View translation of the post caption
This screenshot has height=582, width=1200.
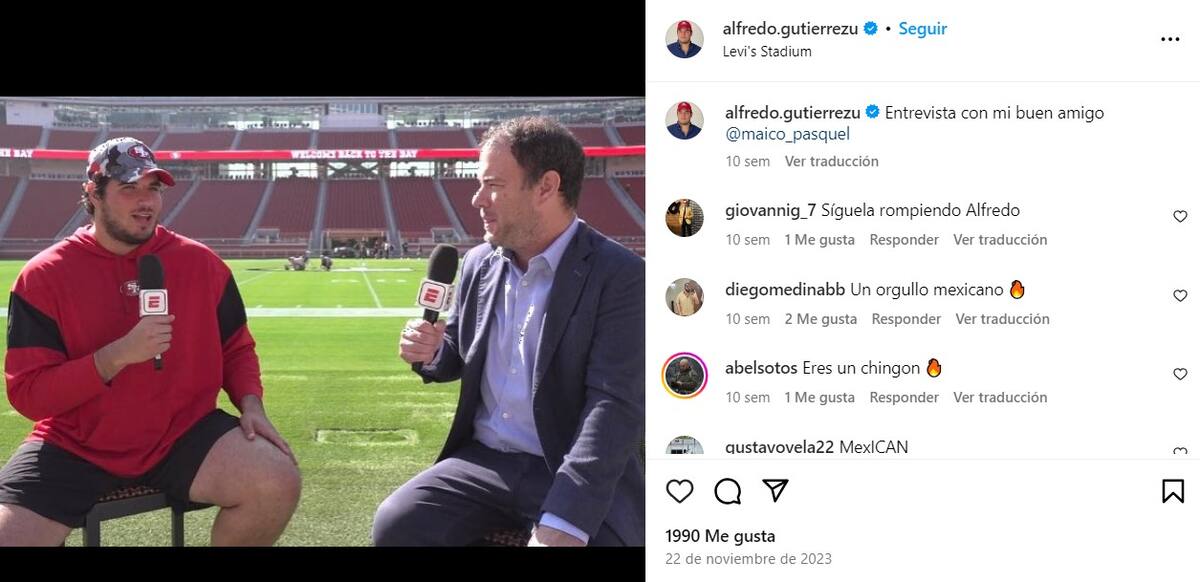pyautogui.click(x=831, y=161)
